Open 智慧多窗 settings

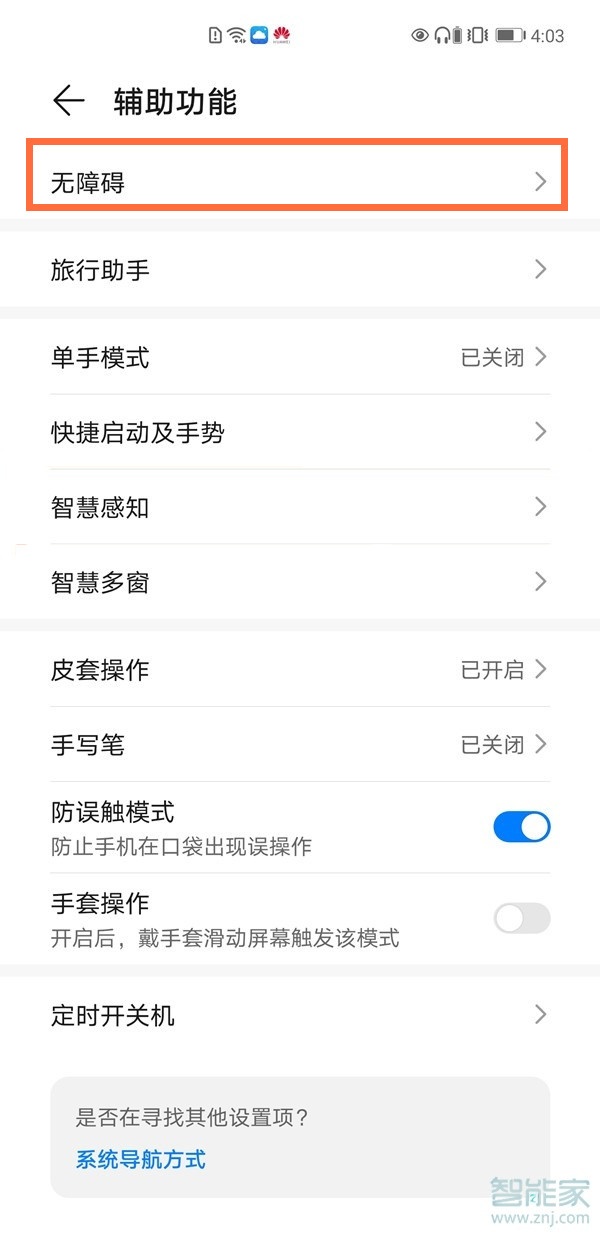pyautogui.click(x=298, y=581)
